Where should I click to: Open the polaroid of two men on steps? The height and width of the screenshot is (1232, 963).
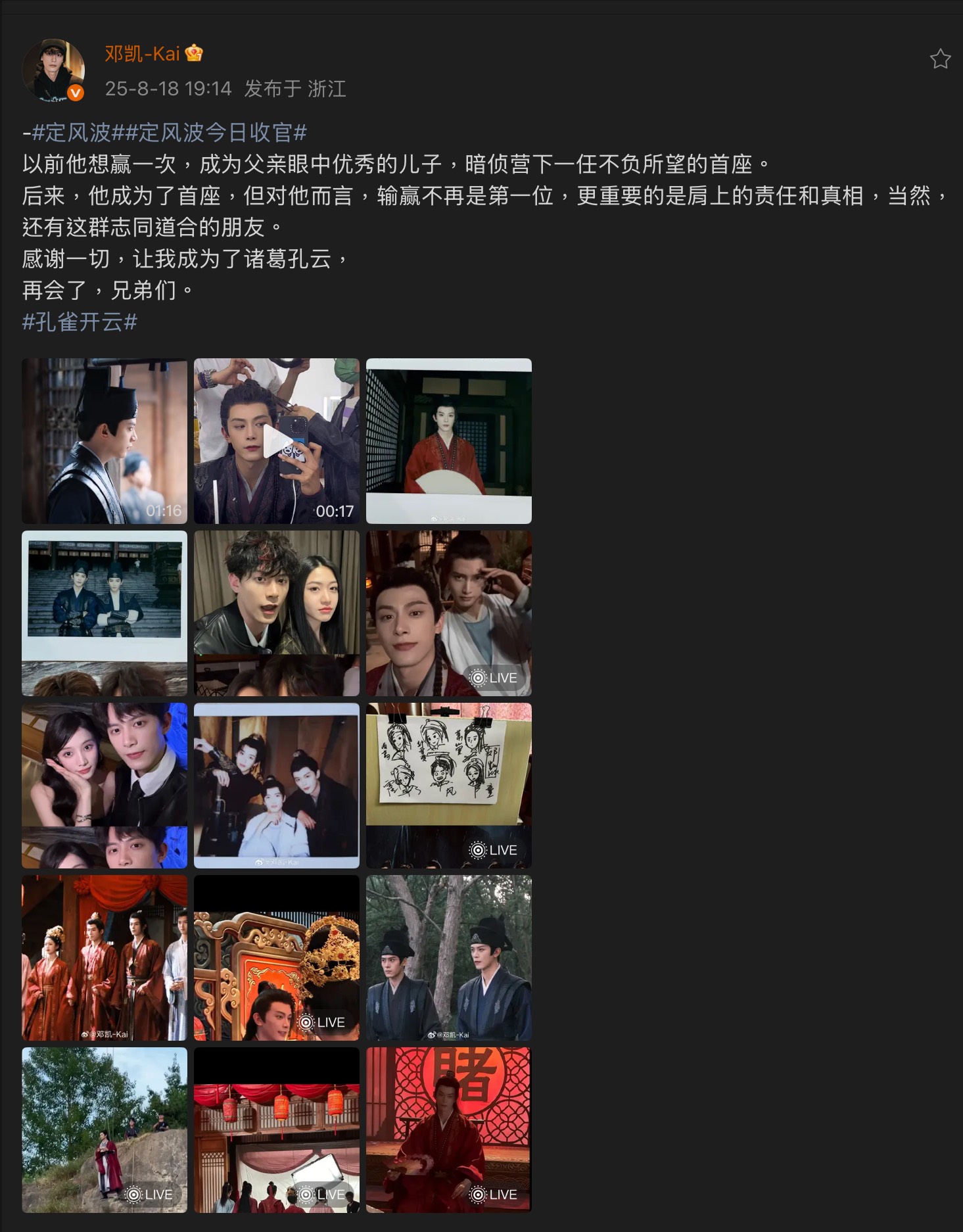105,613
